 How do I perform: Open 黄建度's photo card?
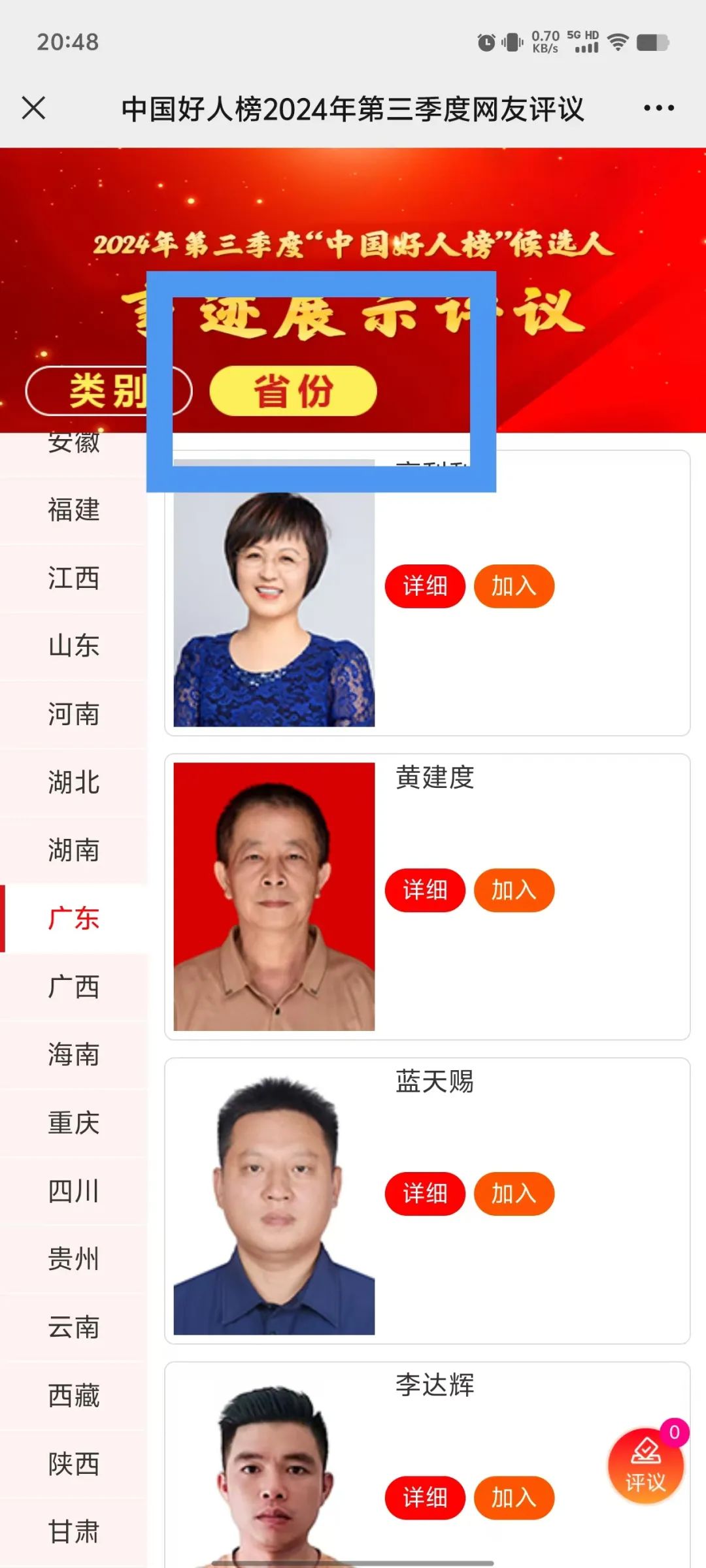click(x=274, y=896)
